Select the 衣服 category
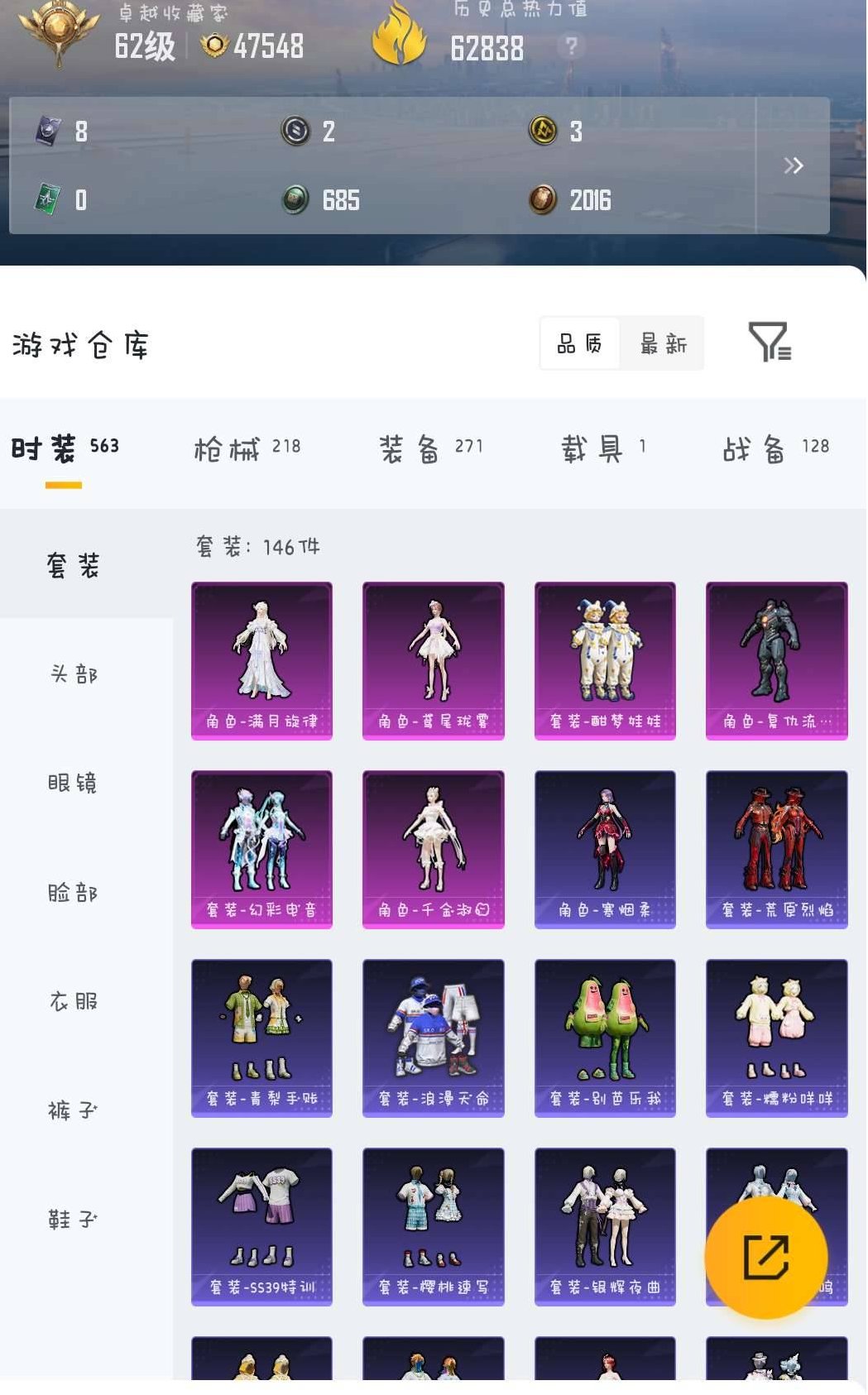868x1395 pixels. tap(74, 1001)
